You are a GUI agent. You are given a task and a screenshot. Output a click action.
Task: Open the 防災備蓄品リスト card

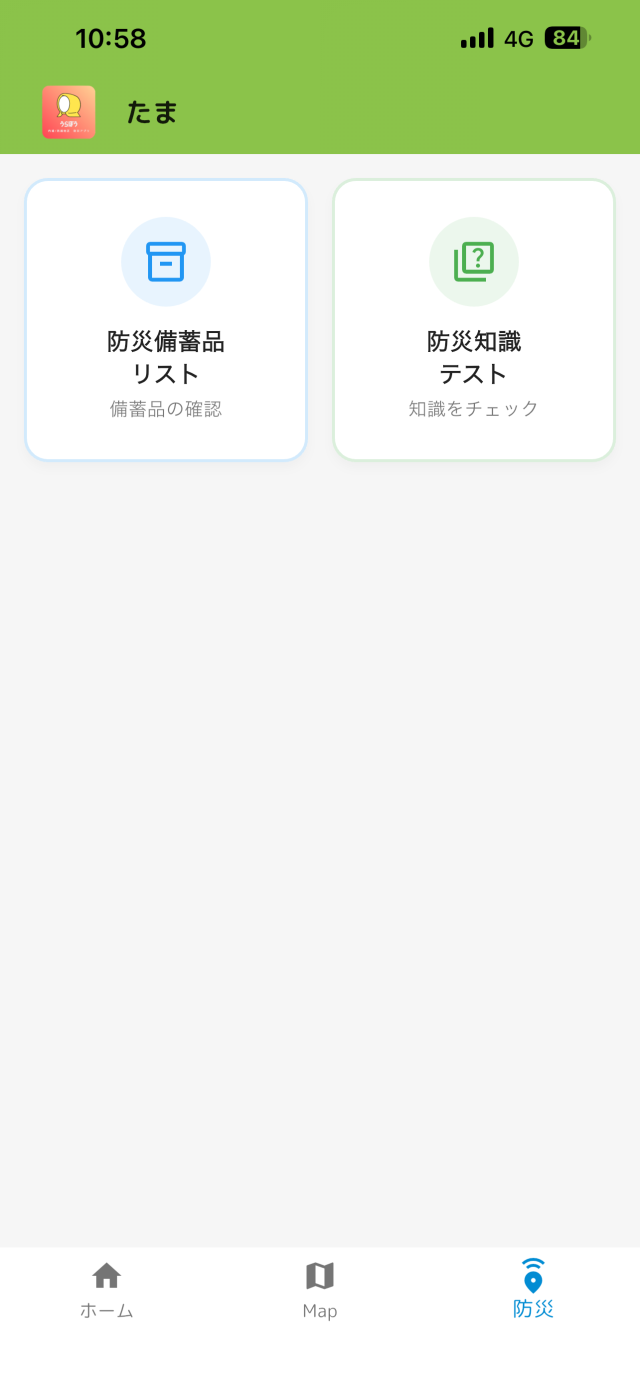166,320
